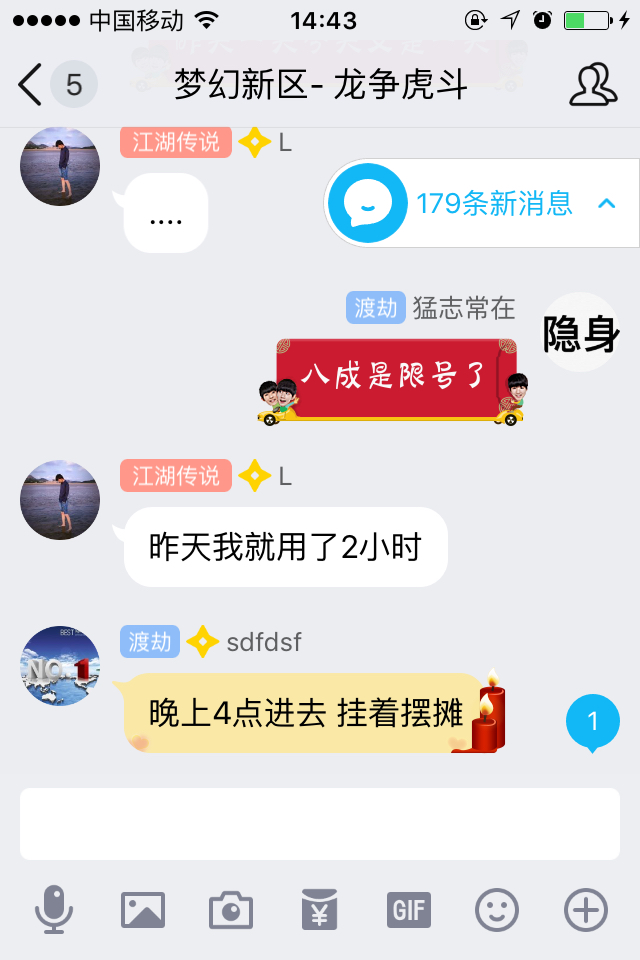Open the GIF selector

point(408,910)
